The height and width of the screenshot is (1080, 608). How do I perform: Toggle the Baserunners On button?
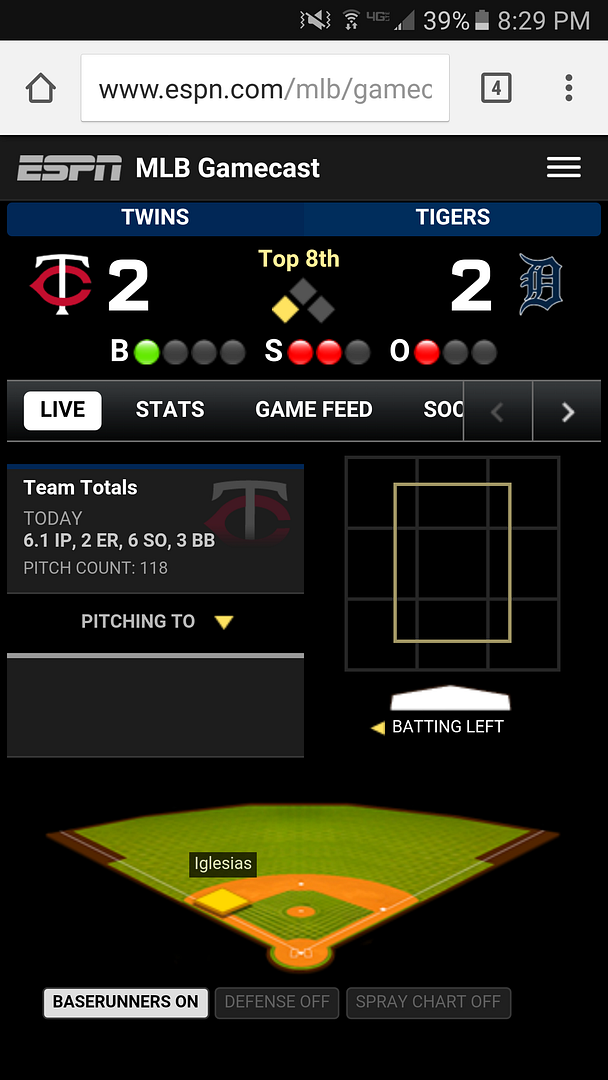tap(126, 1002)
